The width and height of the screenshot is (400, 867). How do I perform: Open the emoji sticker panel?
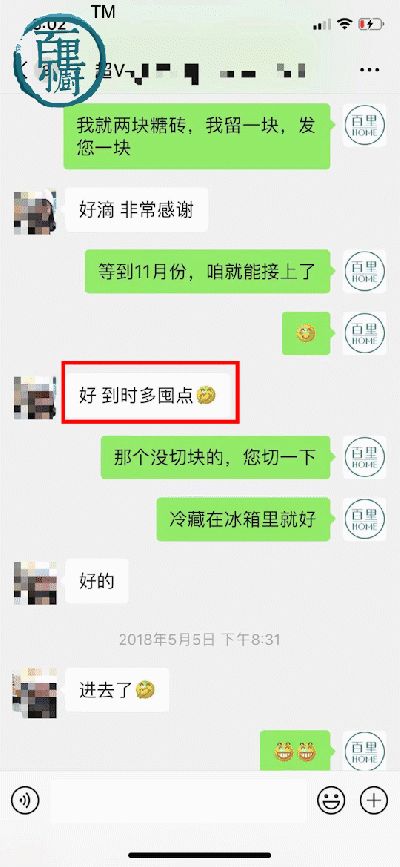[x=331, y=800]
